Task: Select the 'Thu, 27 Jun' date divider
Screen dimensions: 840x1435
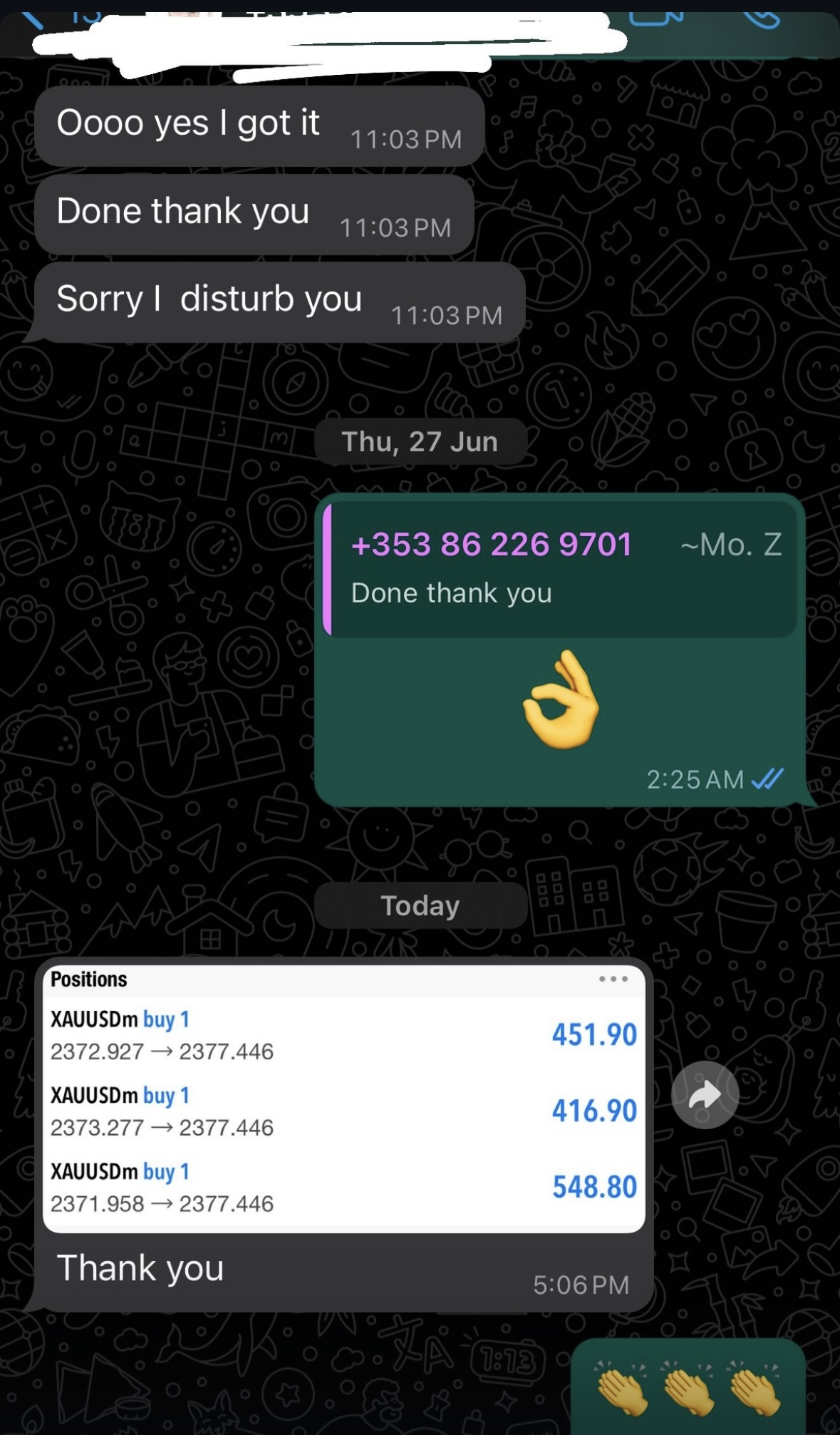Action: click(x=421, y=441)
